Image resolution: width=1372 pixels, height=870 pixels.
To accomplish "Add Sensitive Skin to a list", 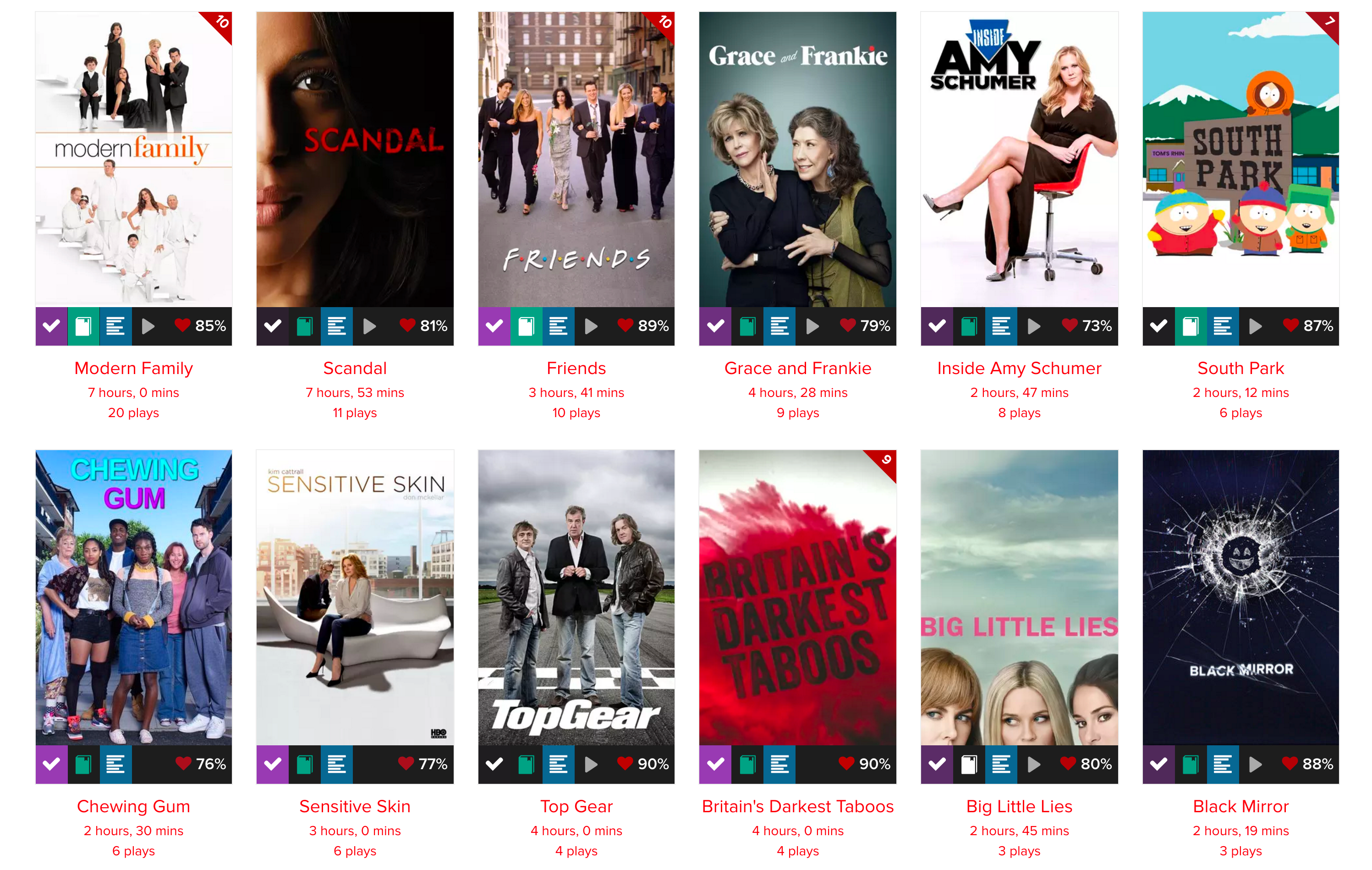I will click(336, 764).
